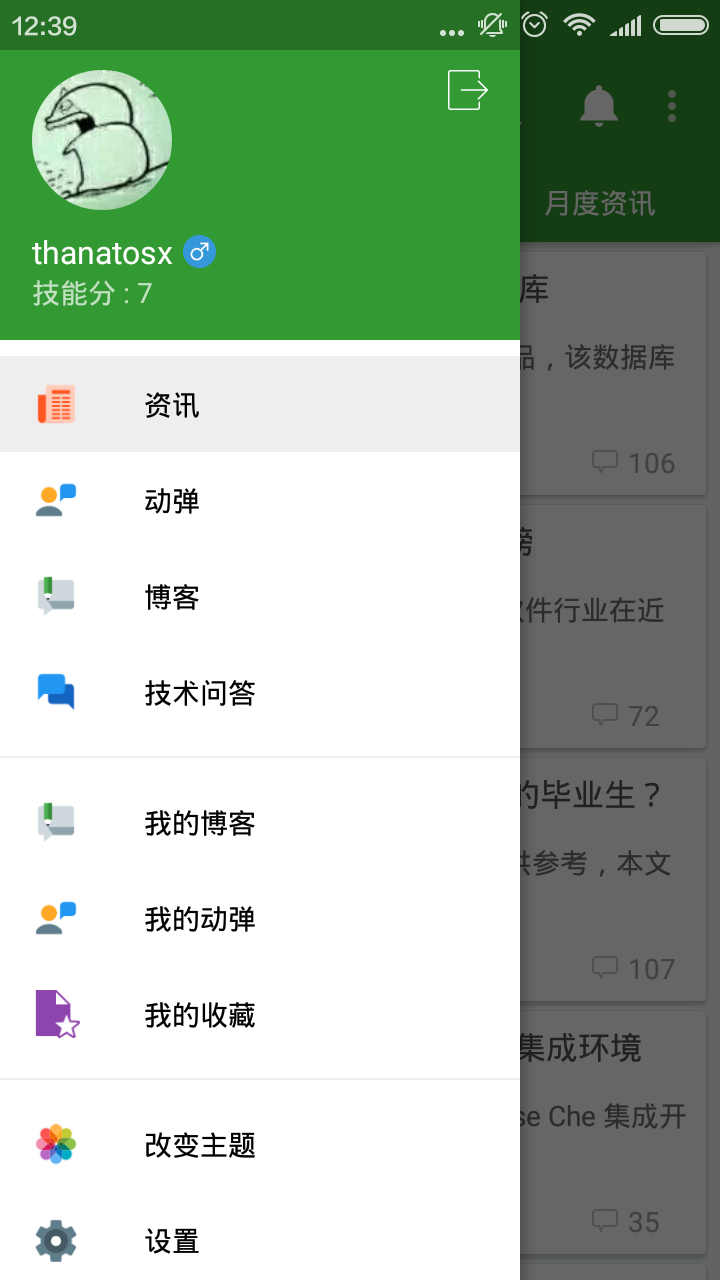
Task: Go to 博客 section
Action: (260, 597)
